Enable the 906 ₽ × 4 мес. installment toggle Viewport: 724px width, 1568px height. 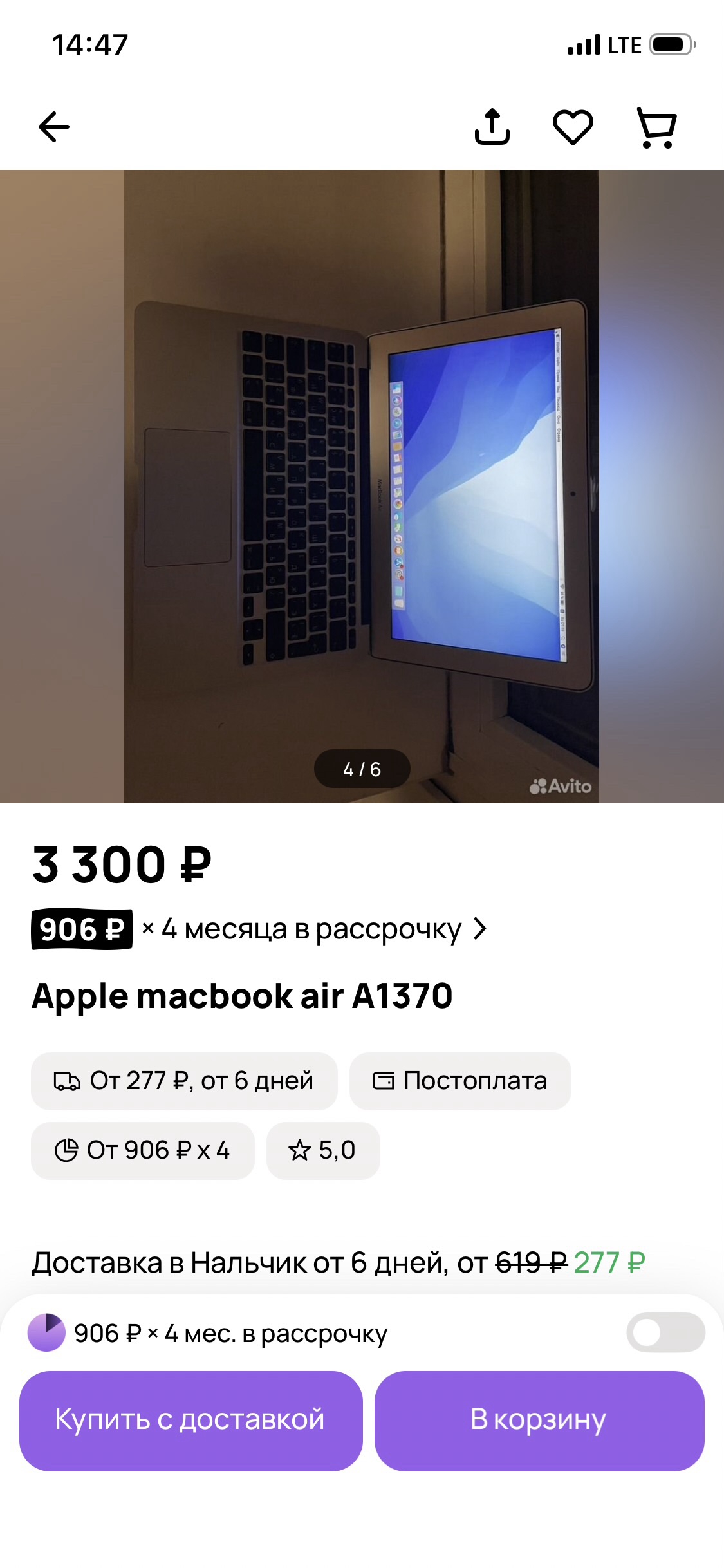coord(665,1332)
